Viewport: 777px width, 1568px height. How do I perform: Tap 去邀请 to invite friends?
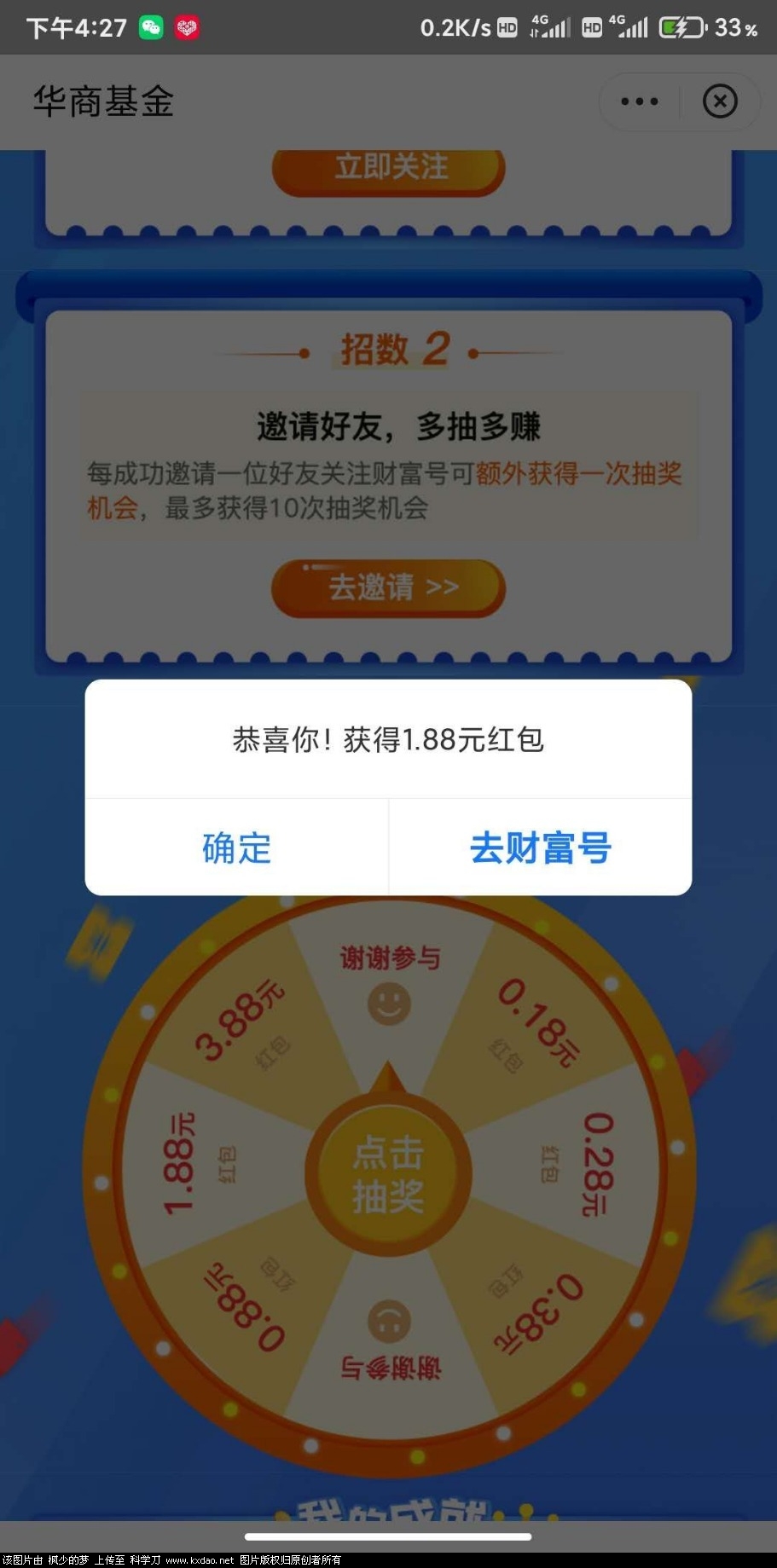[388, 587]
